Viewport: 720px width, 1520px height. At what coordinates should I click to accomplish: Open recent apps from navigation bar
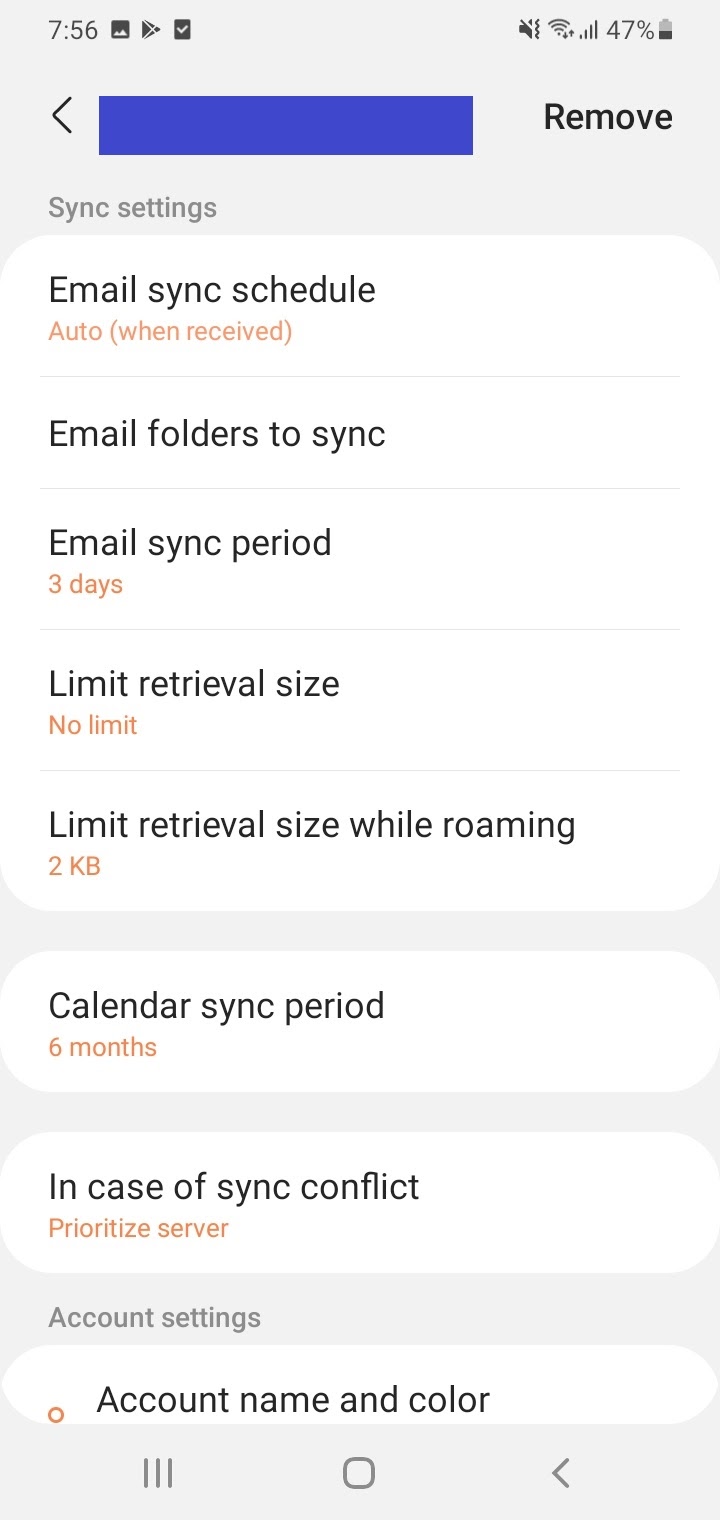click(158, 1472)
